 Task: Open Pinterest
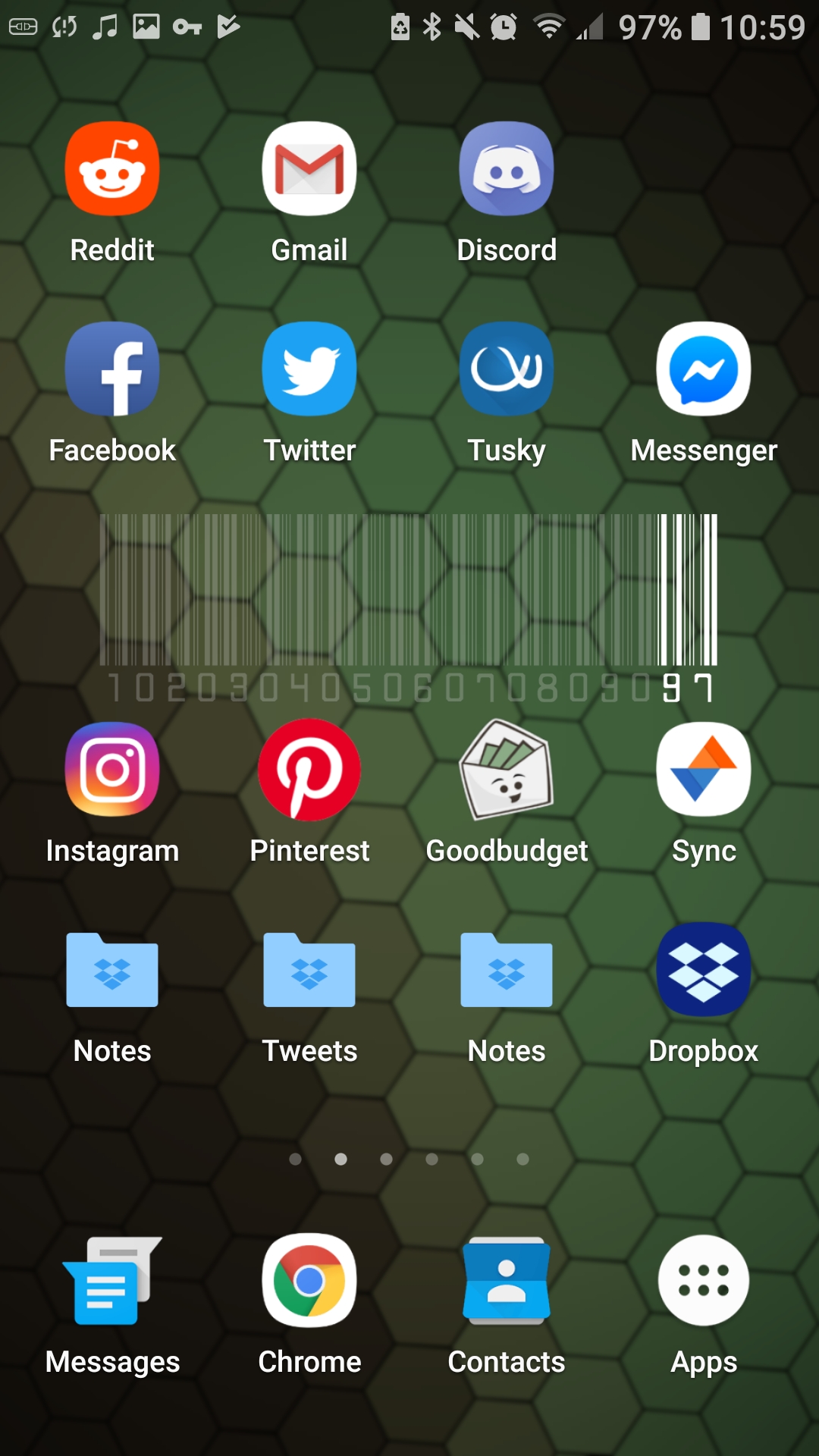309,770
